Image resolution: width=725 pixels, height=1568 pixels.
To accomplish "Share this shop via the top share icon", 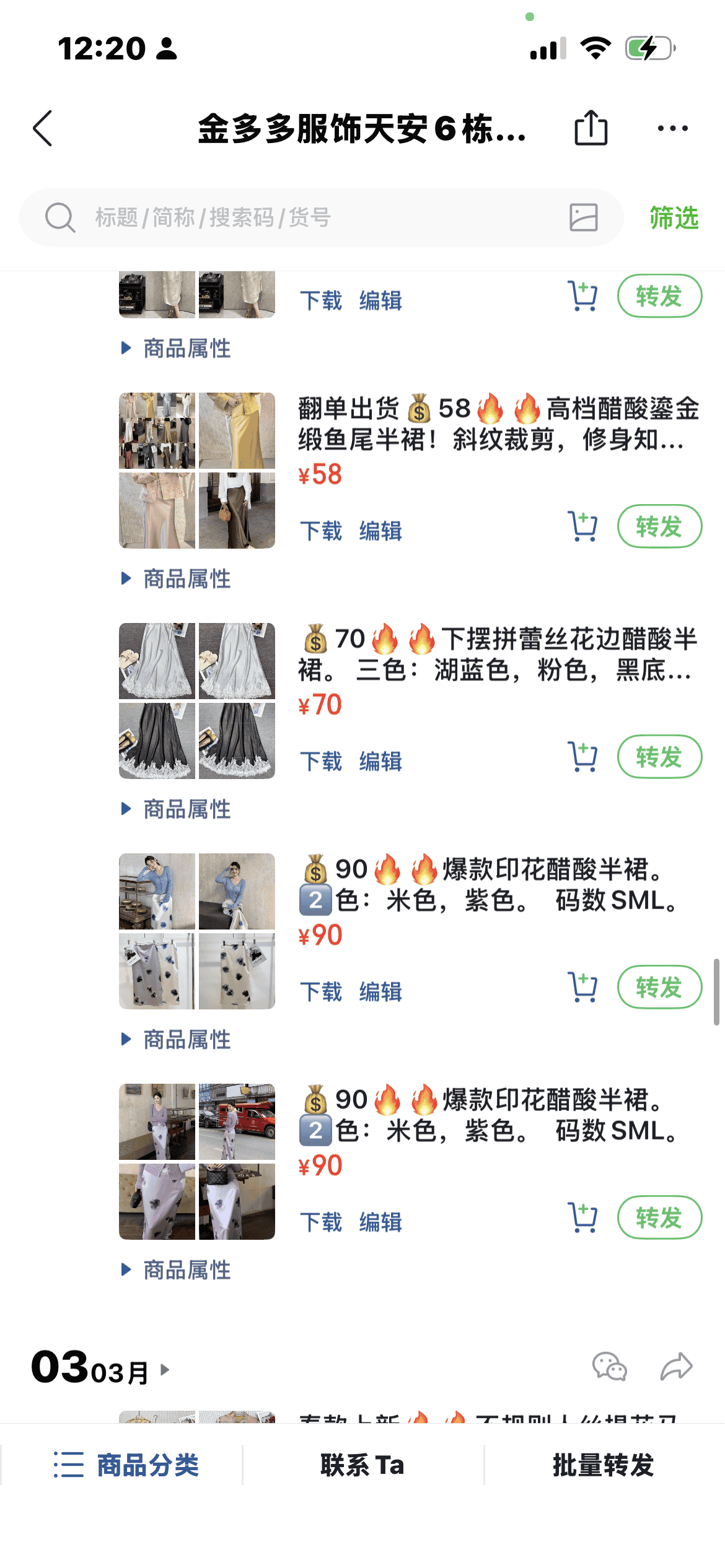I will click(x=591, y=128).
